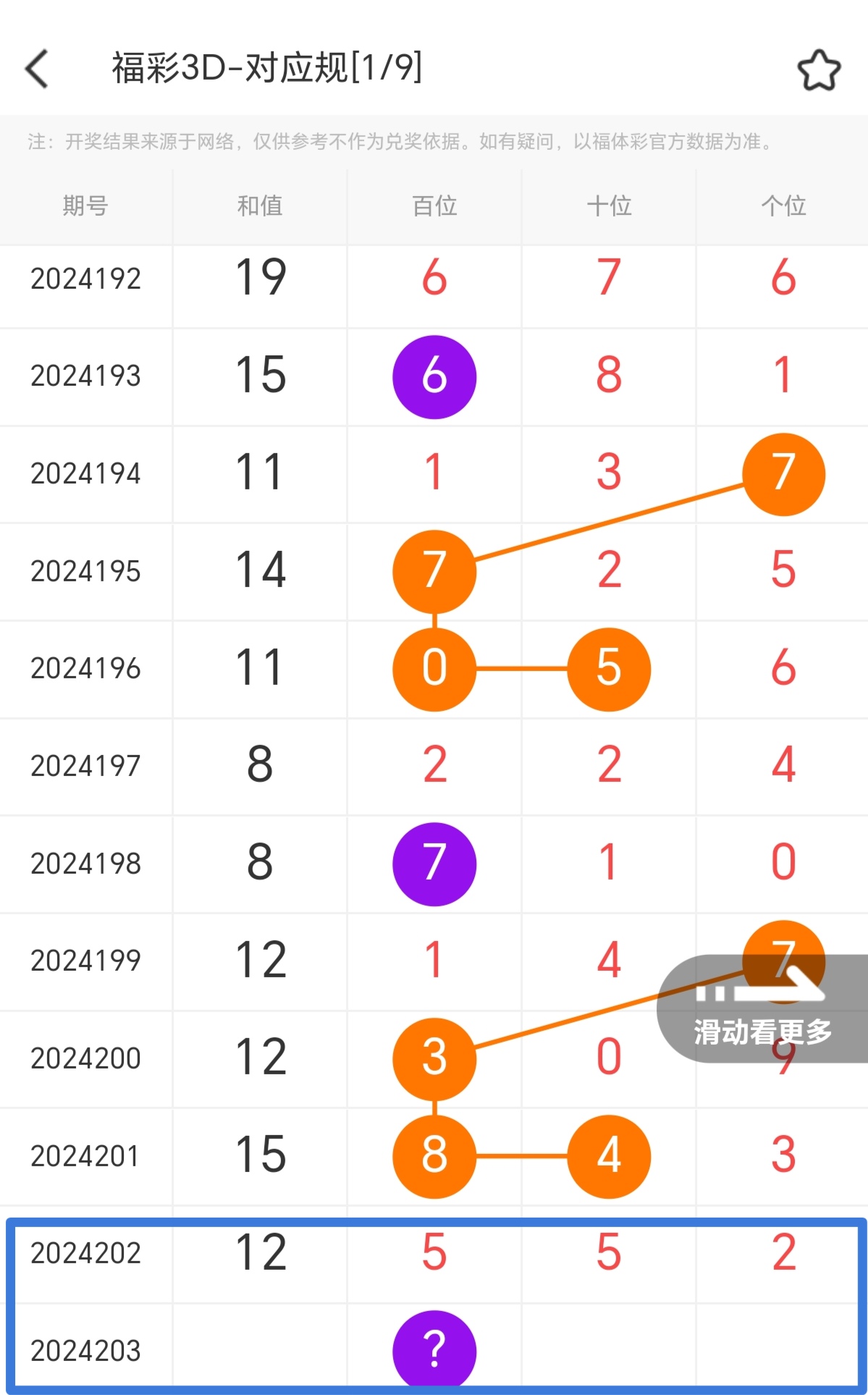The image size is (868, 1395).
Task: Select period number 2024192
Action: coord(85,279)
